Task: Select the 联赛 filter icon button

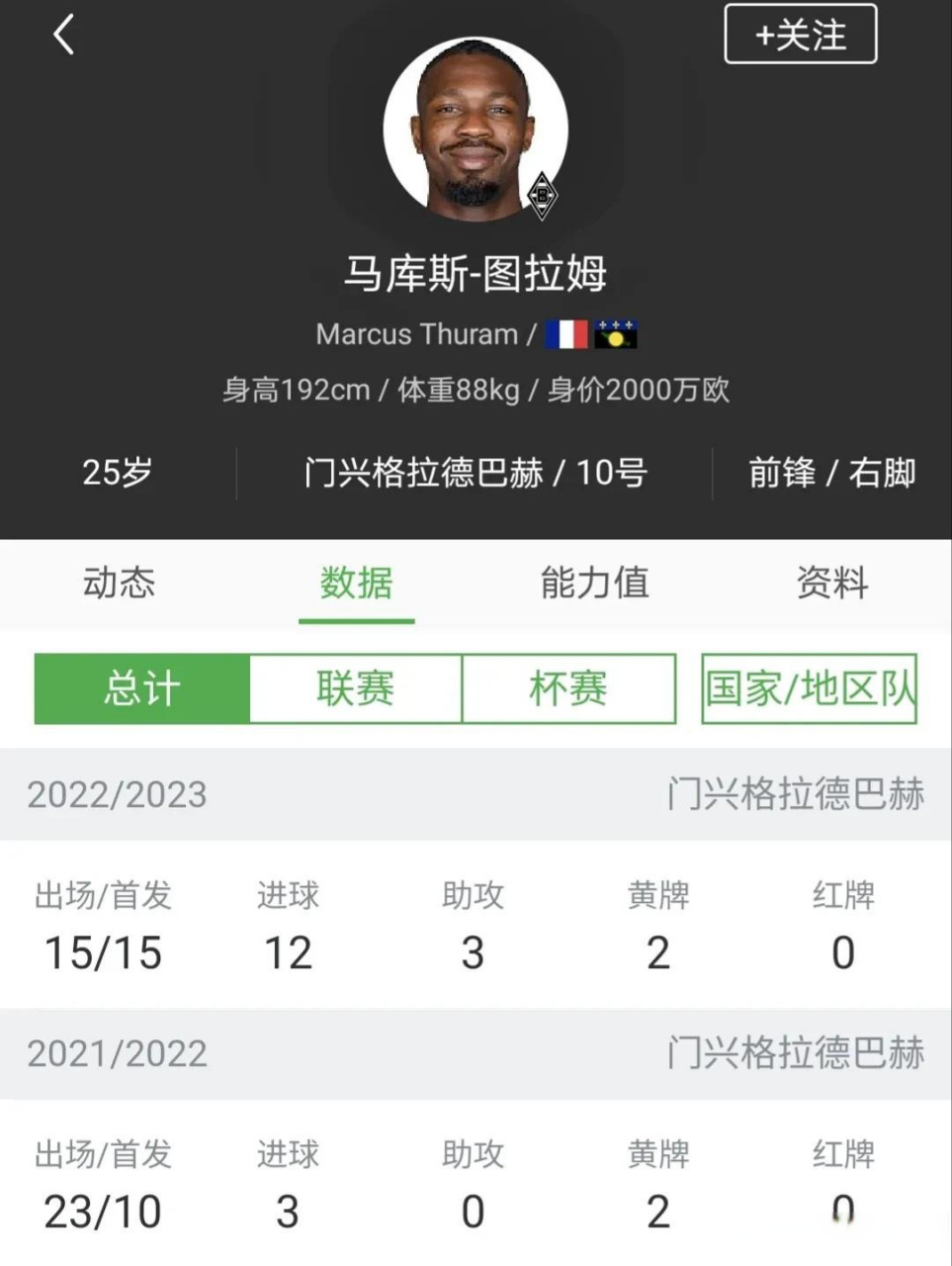Action: pos(354,689)
